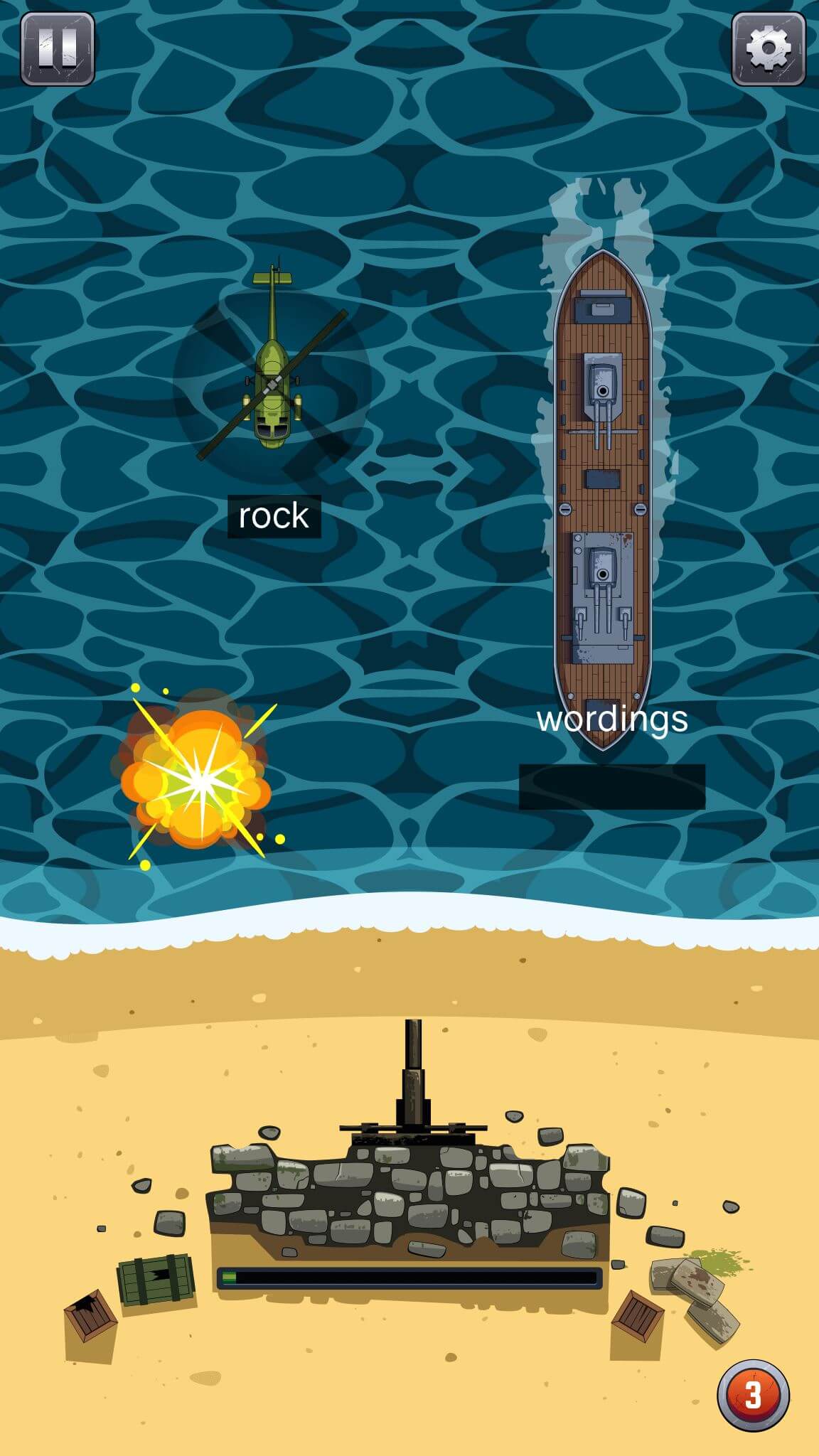Open the settings gear

click(x=768, y=49)
